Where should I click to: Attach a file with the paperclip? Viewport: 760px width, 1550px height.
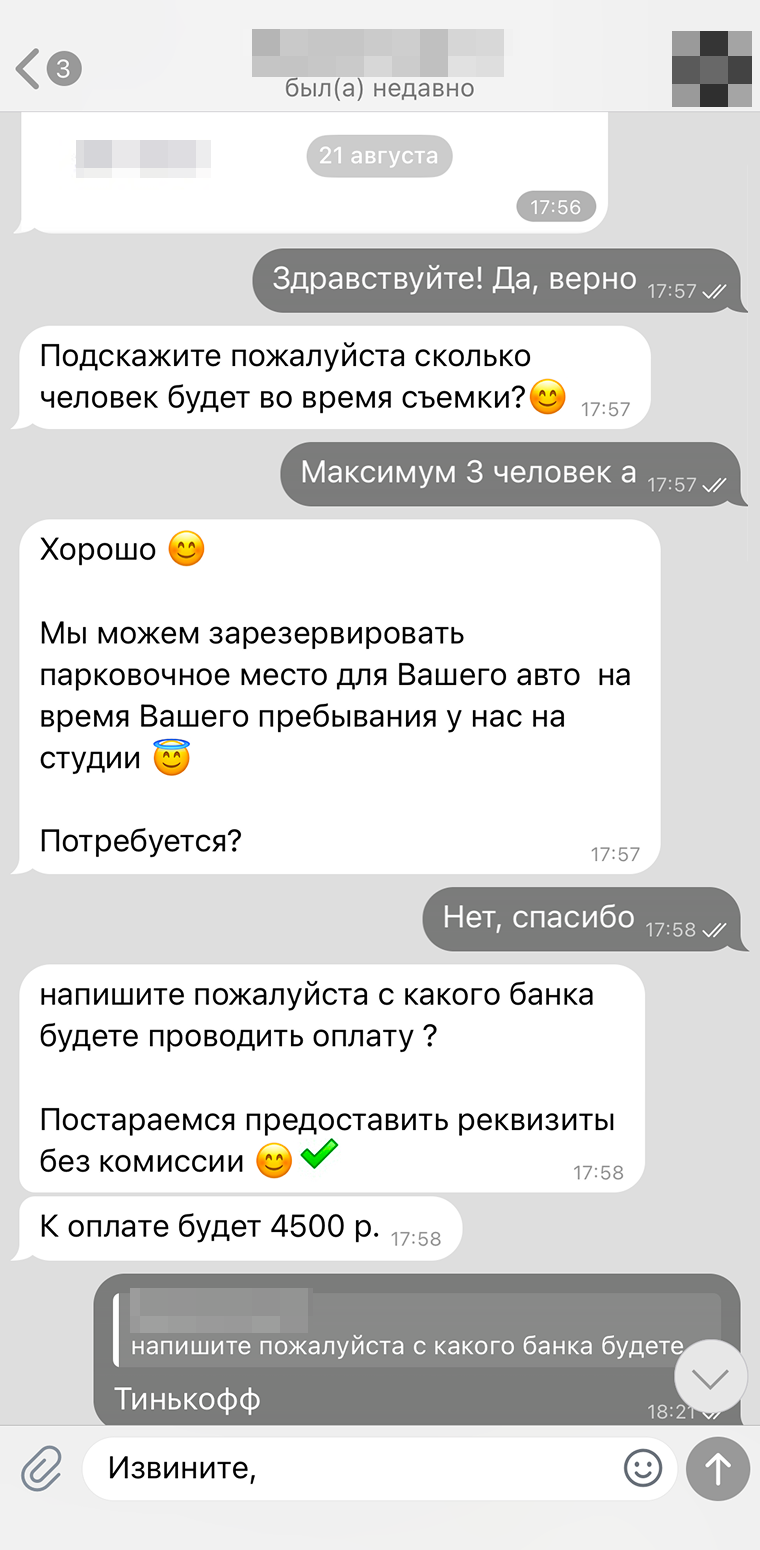pos(42,1468)
